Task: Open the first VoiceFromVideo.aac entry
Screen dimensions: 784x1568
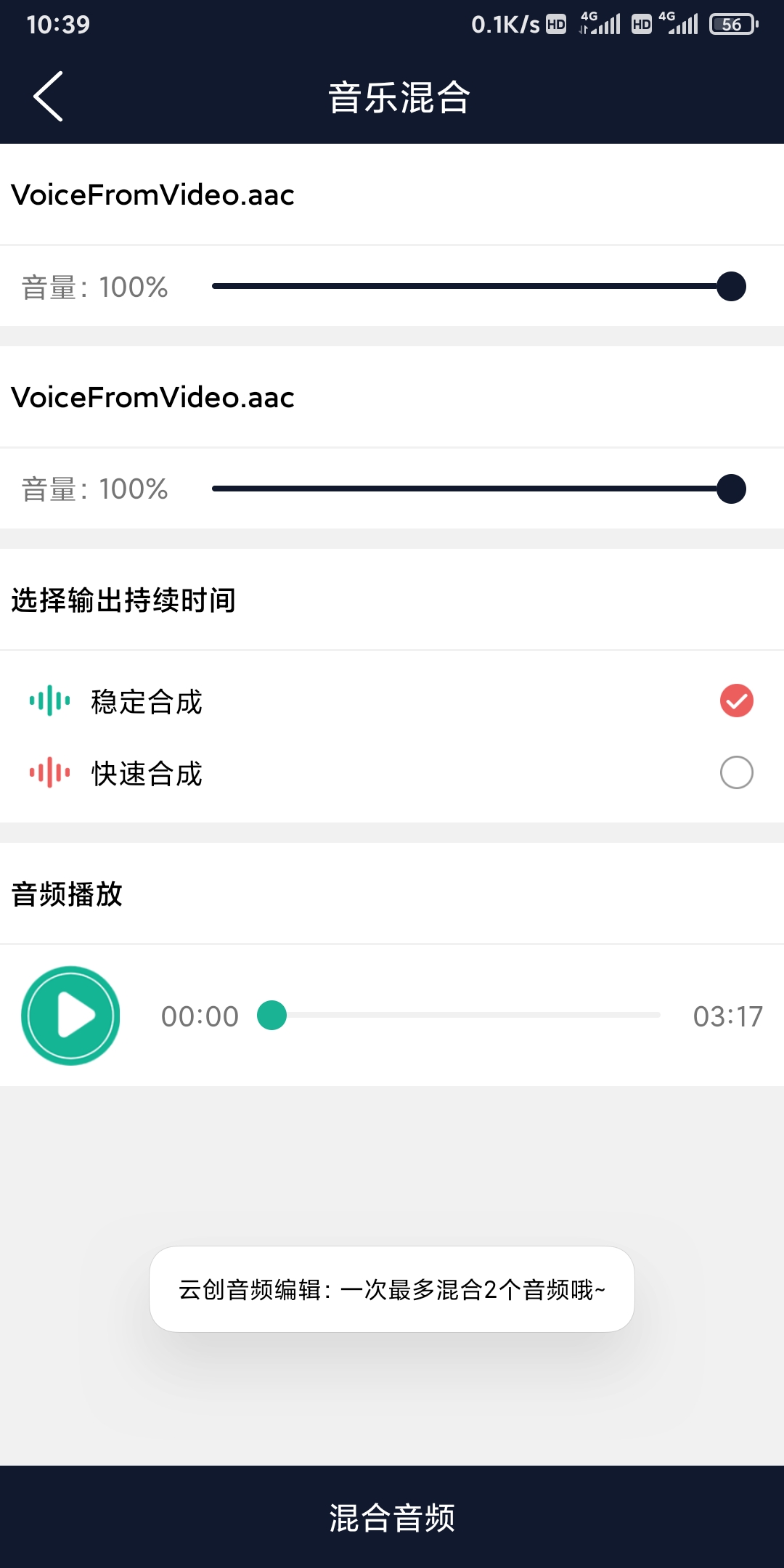Action: [152, 195]
